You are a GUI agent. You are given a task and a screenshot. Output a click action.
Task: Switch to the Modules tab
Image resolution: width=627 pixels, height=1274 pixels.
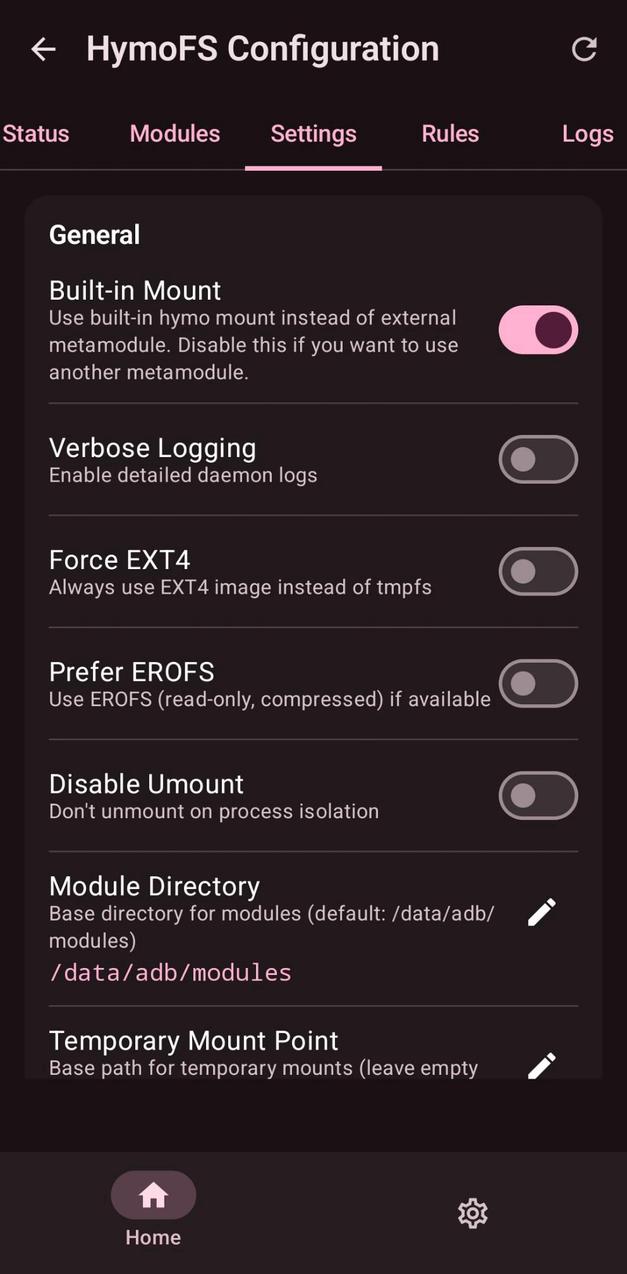coord(175,134)
